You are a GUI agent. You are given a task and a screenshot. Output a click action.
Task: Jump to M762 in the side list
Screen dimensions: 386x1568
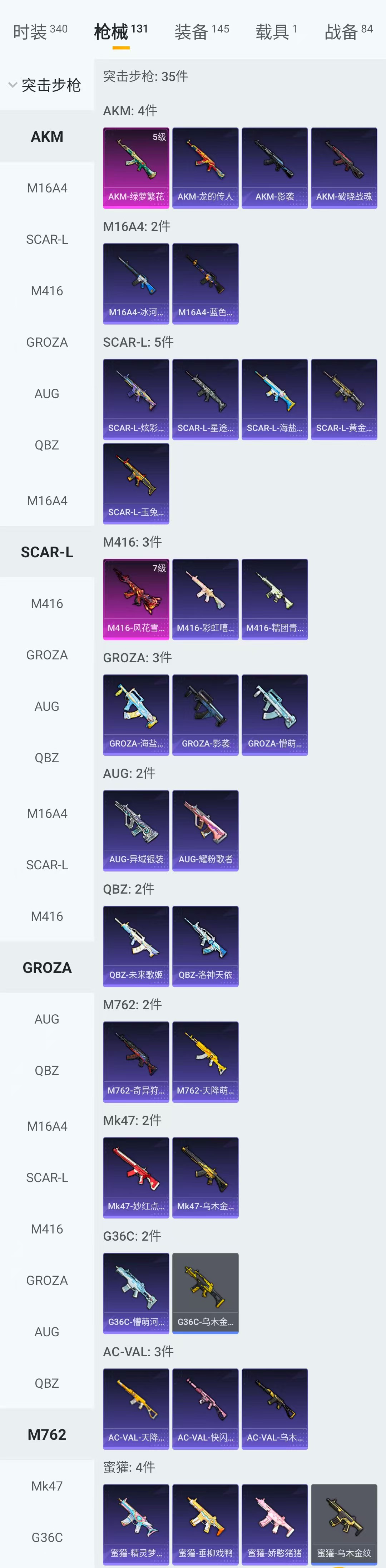click(47, 1435)
